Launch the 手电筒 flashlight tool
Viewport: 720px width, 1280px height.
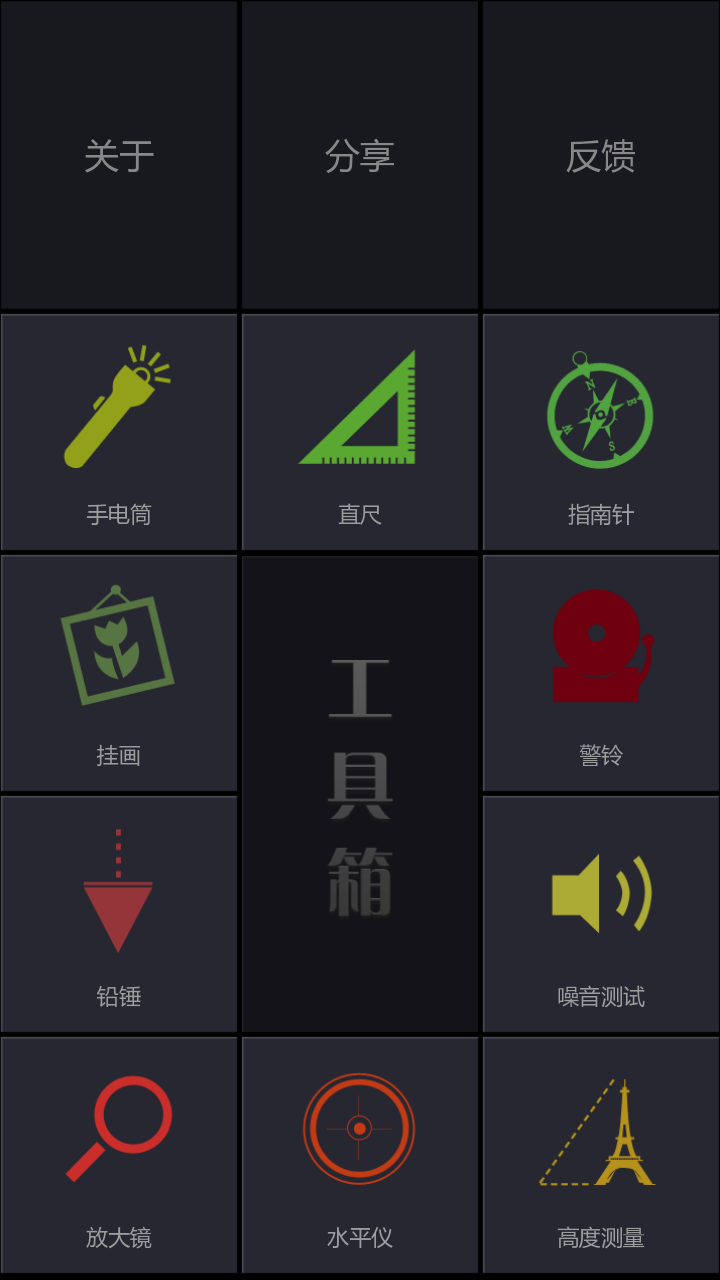click(119, 432)
